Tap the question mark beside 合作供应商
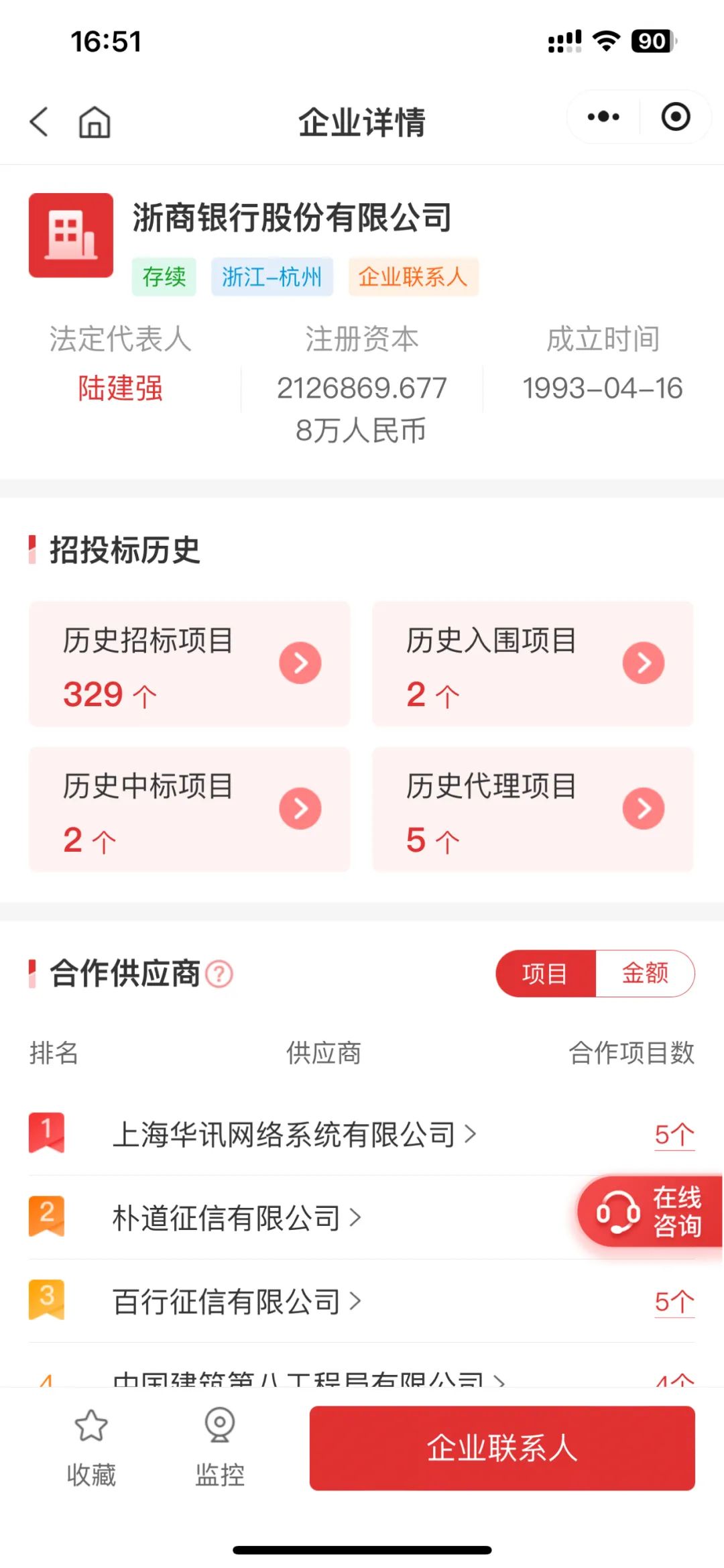The image size is (724, 1568). click(219, 974)
